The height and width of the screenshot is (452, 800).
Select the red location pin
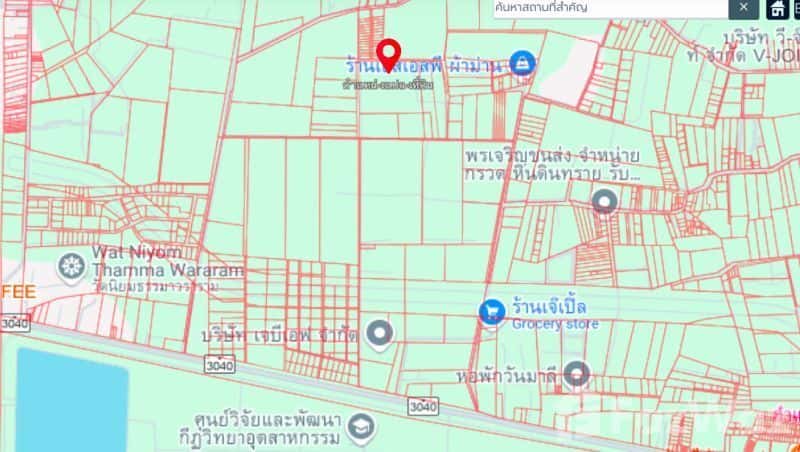pyautogui.click(x=389, y=53)
